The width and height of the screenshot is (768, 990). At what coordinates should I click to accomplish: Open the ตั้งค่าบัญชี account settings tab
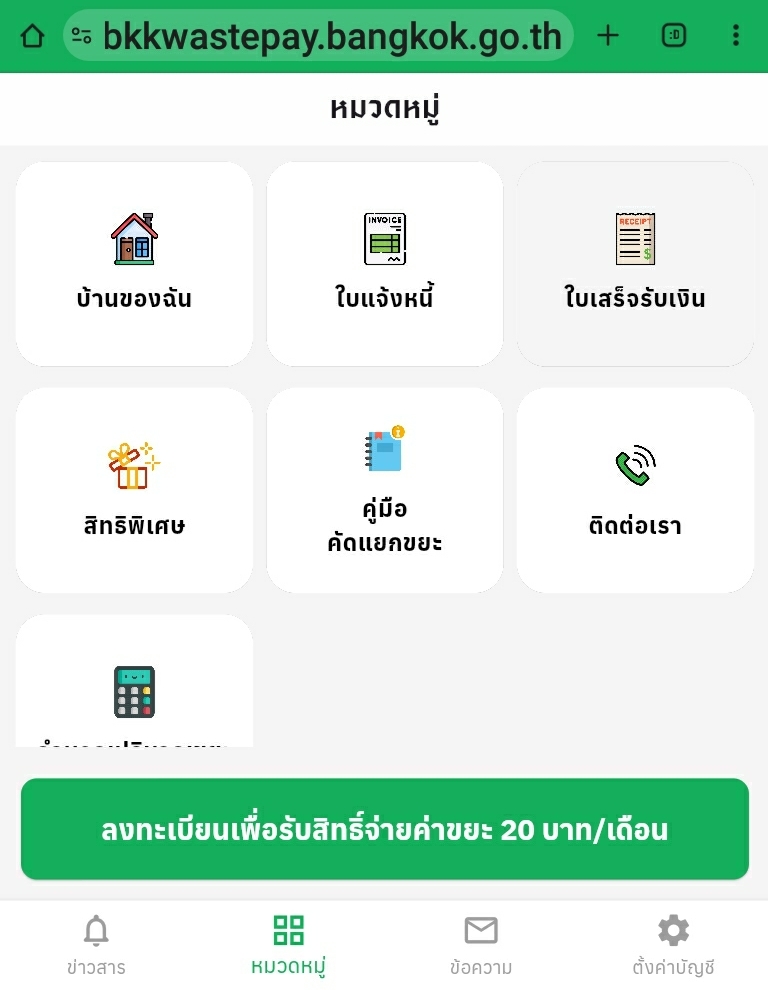tap(673, 945)
